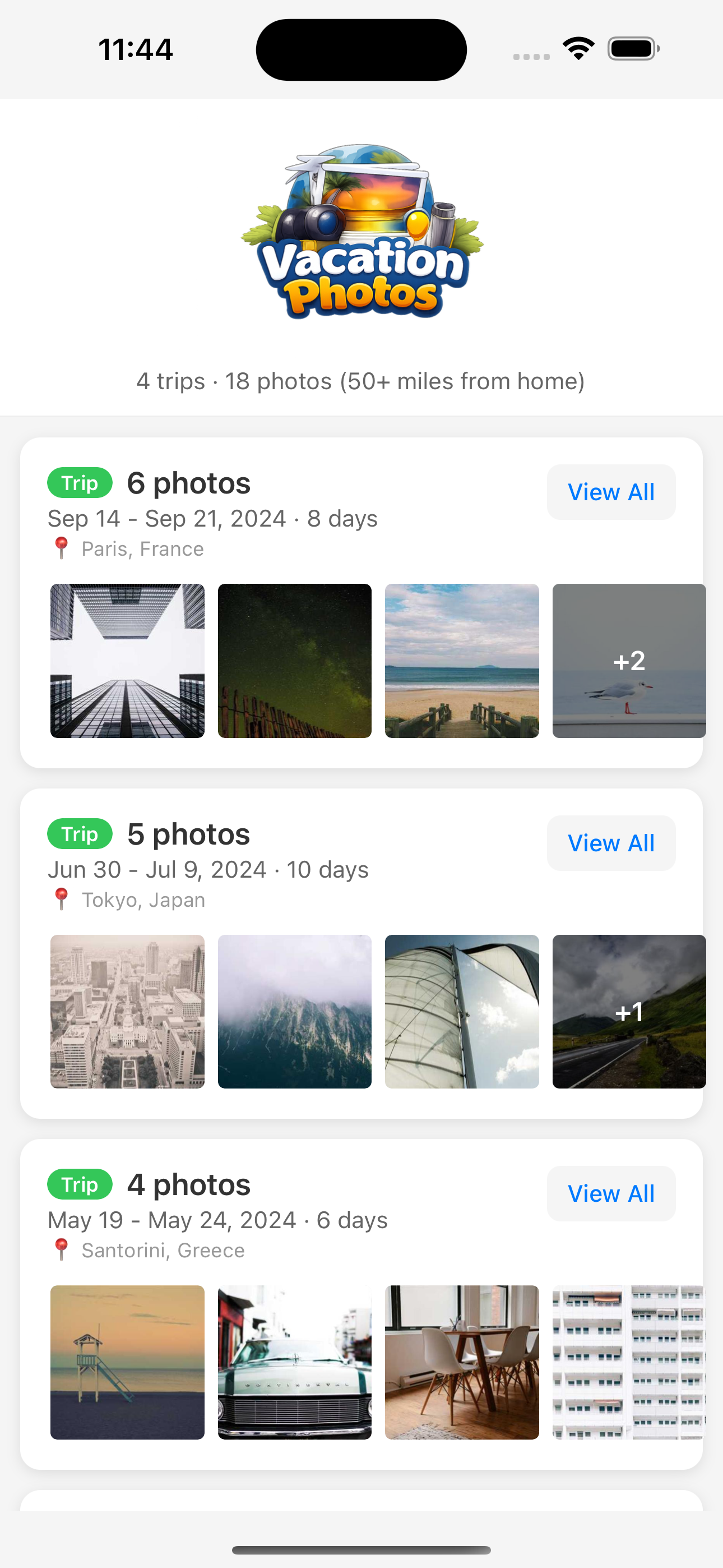Open the white apartment building photo

click(628, 1362)
